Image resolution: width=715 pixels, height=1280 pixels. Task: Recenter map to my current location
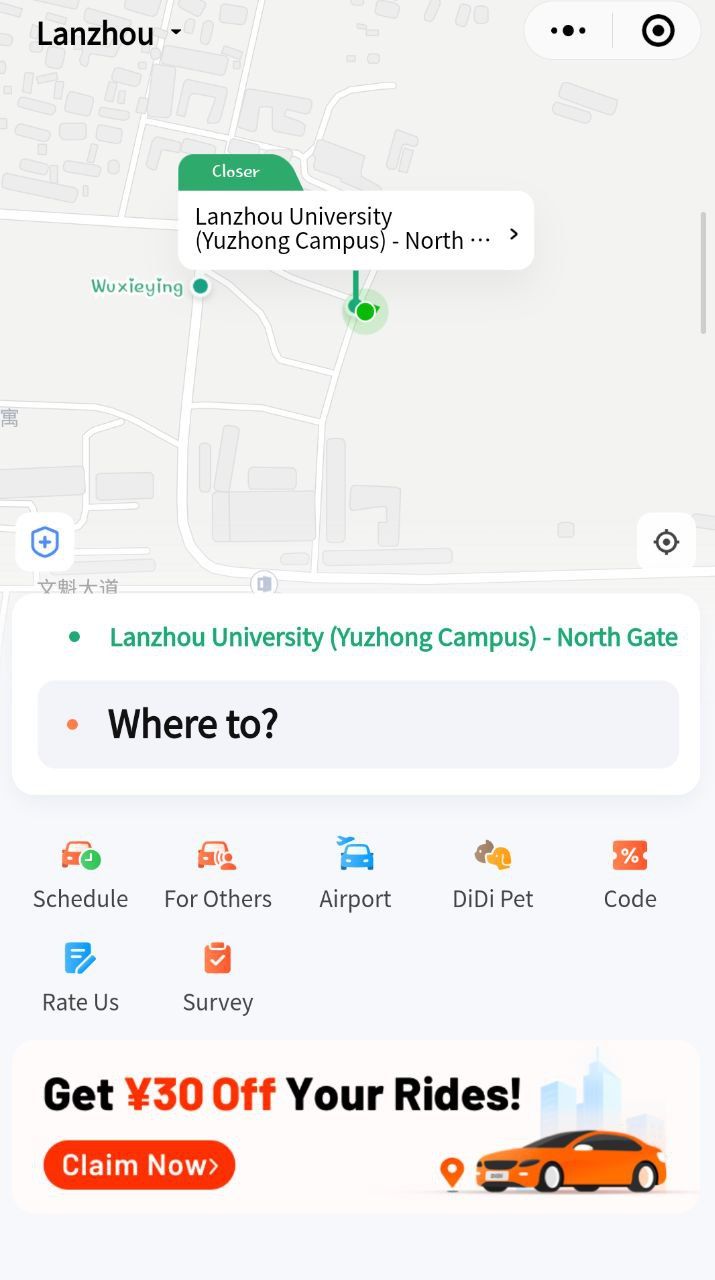click(666, 542)
